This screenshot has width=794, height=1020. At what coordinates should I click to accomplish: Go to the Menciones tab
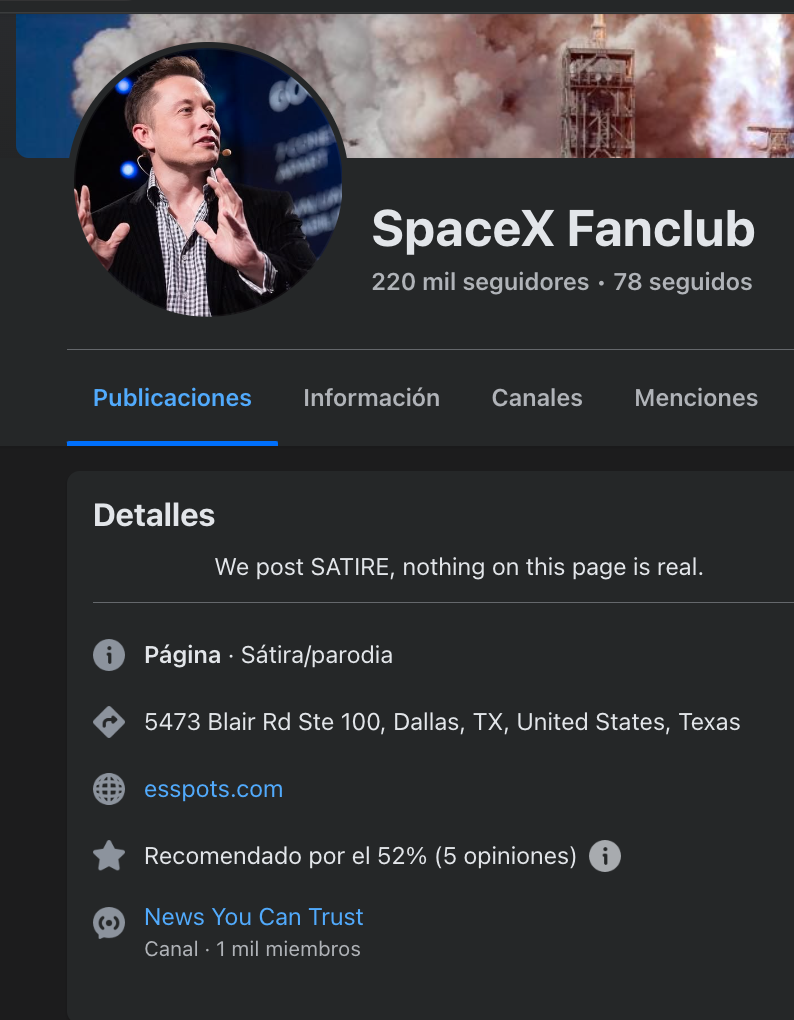(696, 398)
